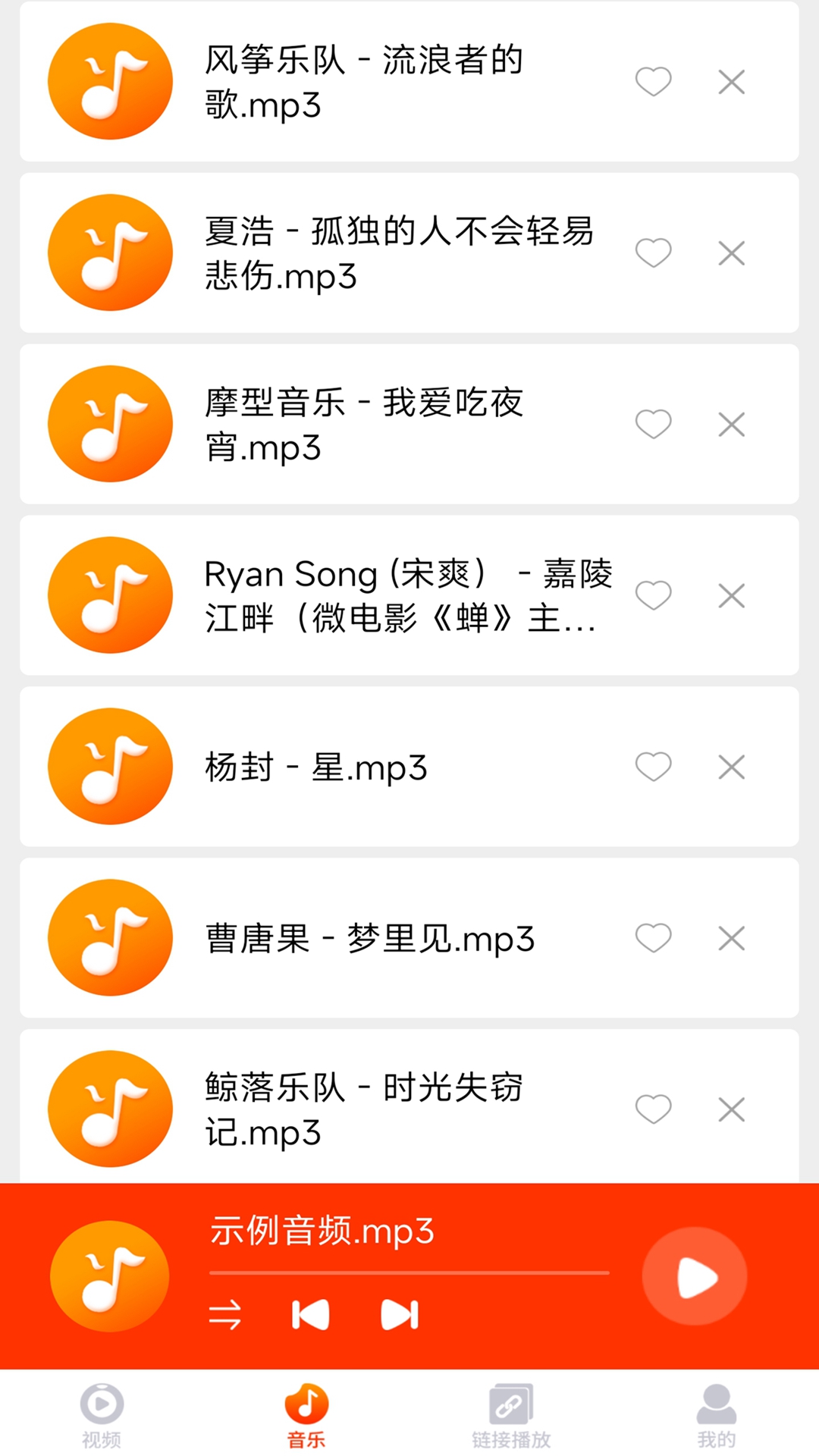Remove Ryan Song 嘉陵江畔 from the list

click(730, 595)
